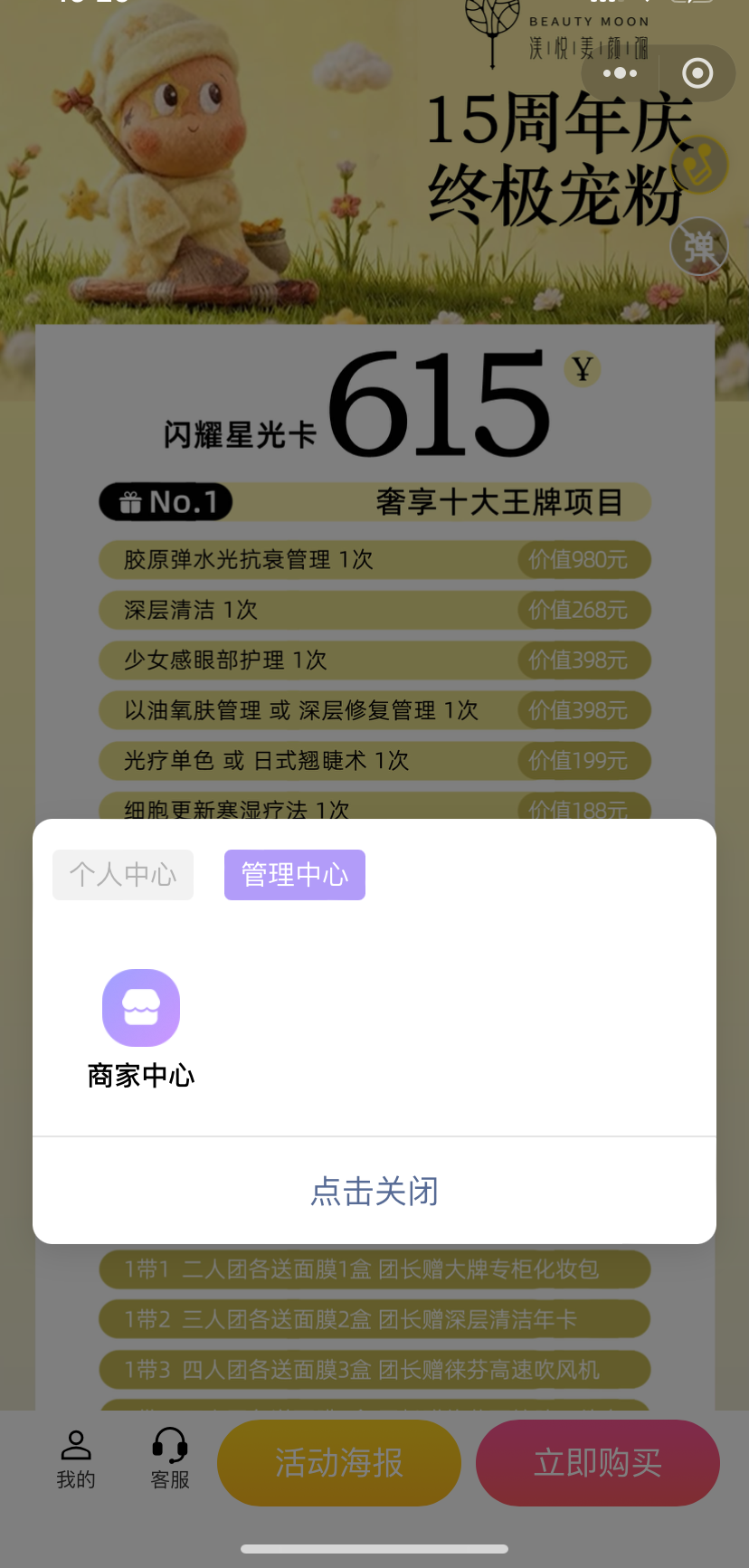Contact 客服 customer service
This screenshot has height=1568, width=749.
[x=170, y=1459]
